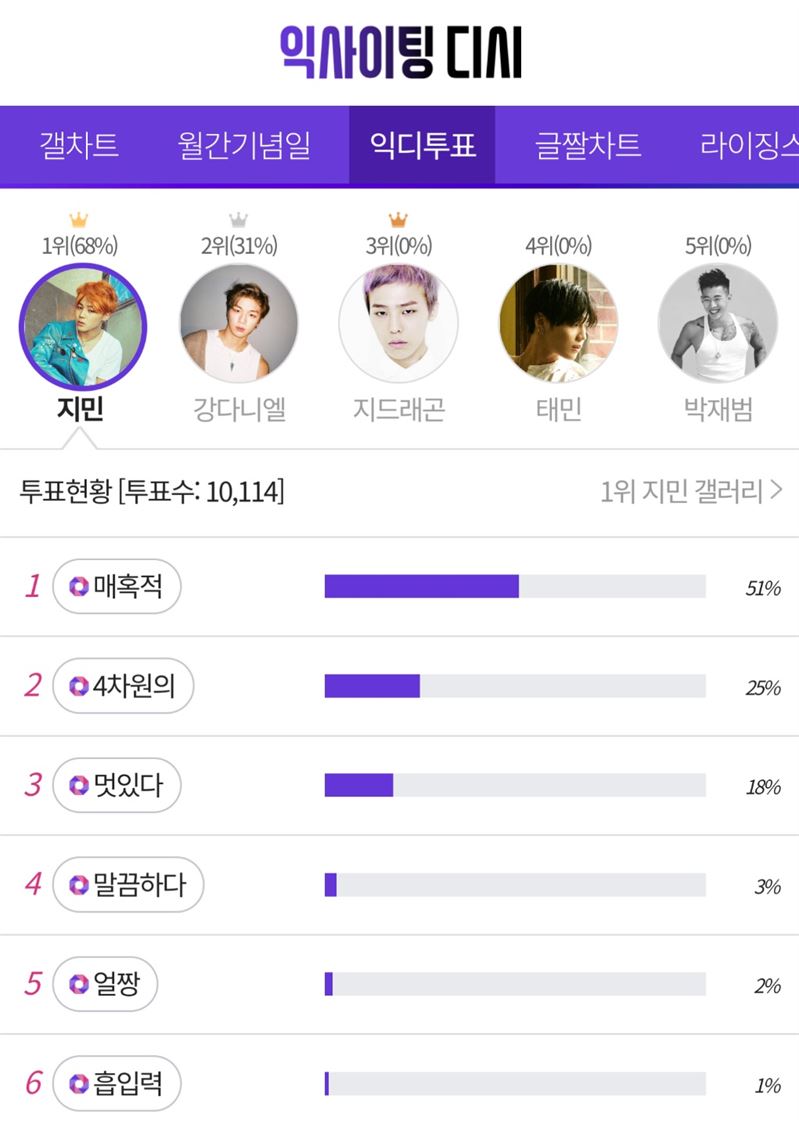Screen dimensions: 799x1128
Task: Select the 익디투표 tab
Action: (422, 146)
